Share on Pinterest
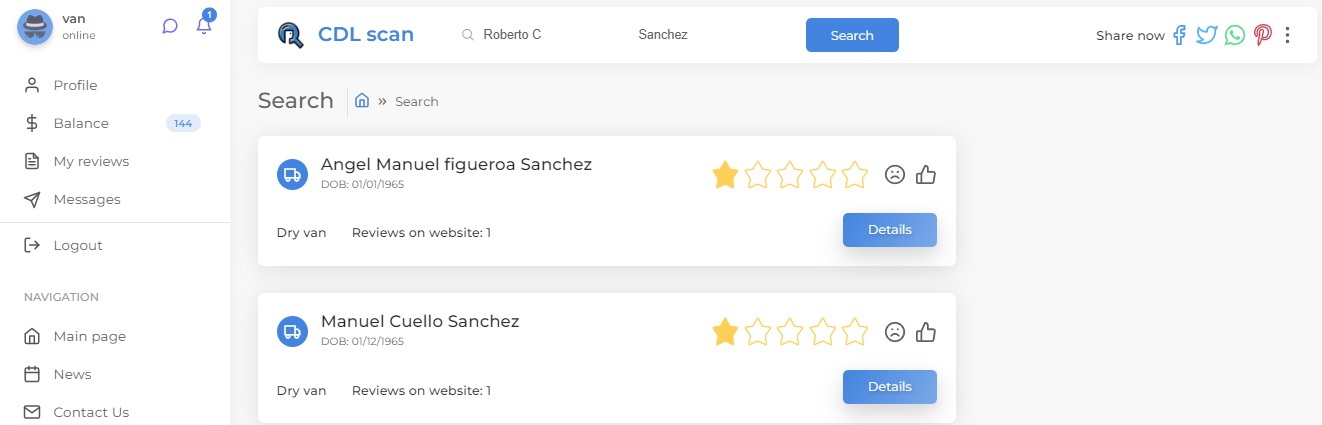 (1262, 35)
